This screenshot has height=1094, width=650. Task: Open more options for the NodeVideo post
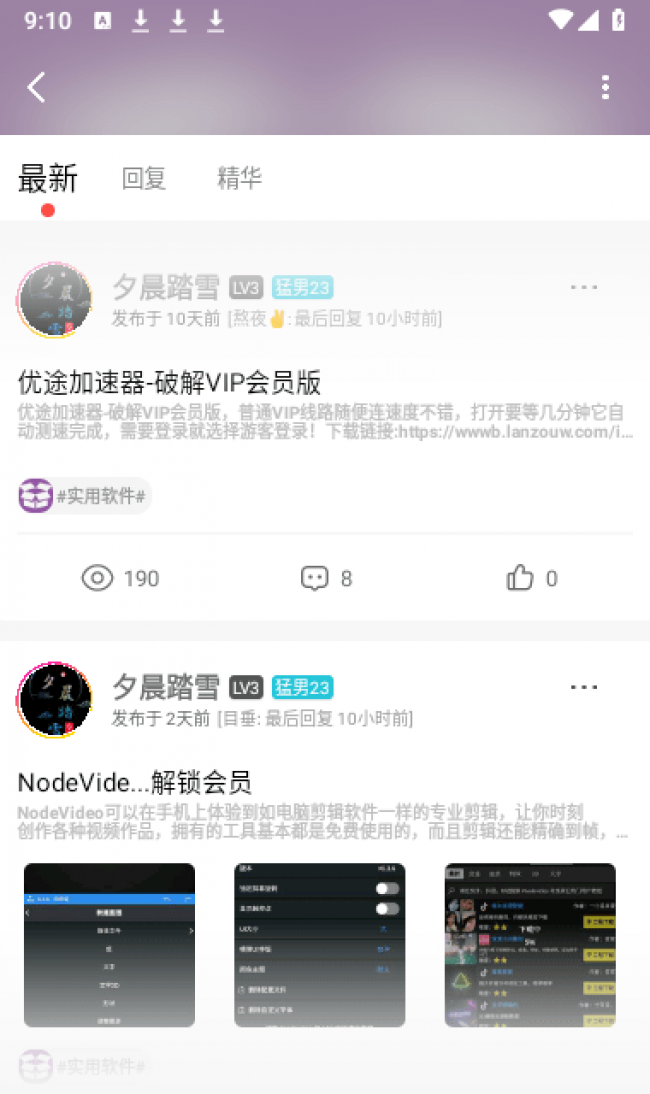pyautogui.click(x=584, y=687)
